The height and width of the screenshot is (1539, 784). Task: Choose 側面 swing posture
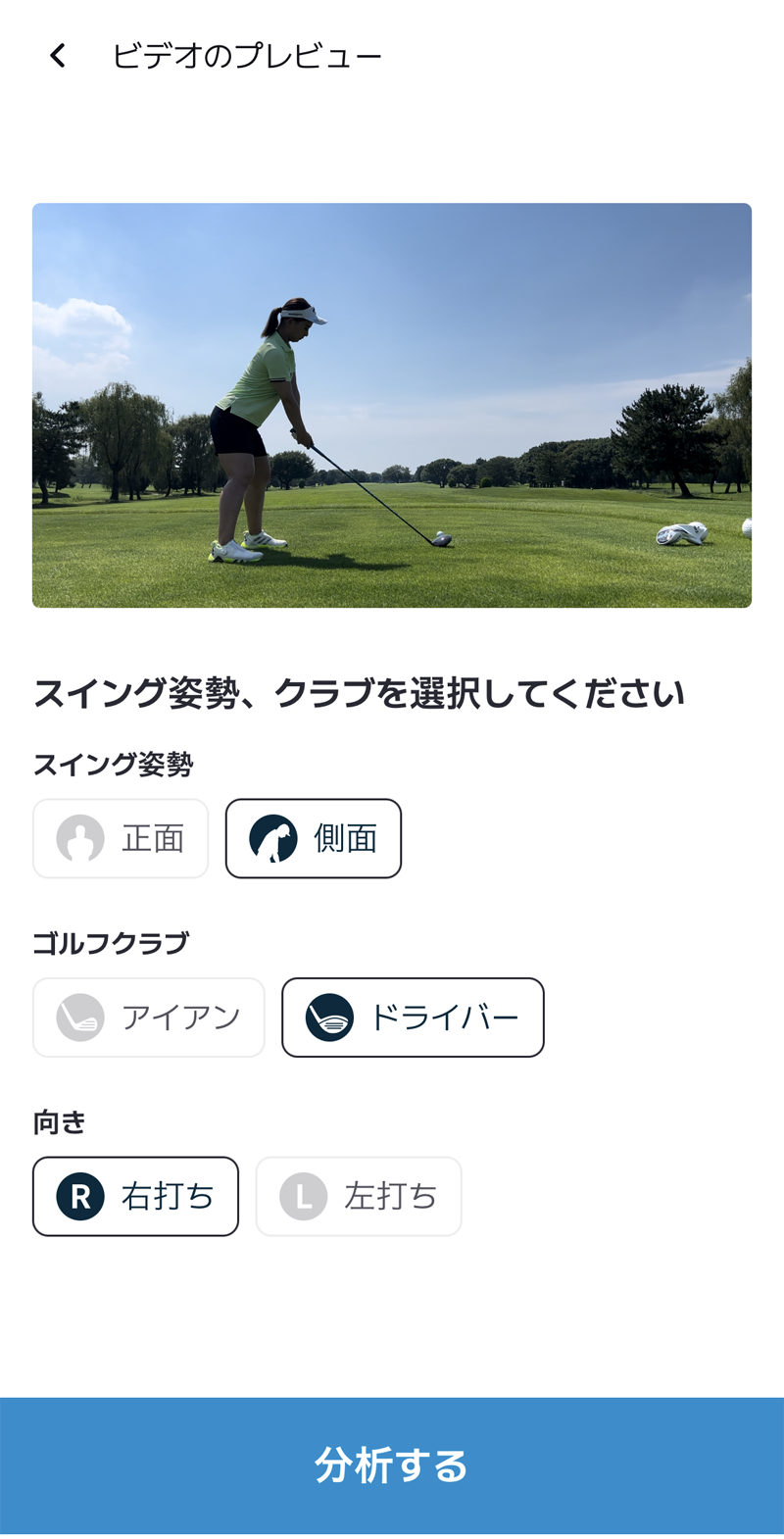(314, 838)
